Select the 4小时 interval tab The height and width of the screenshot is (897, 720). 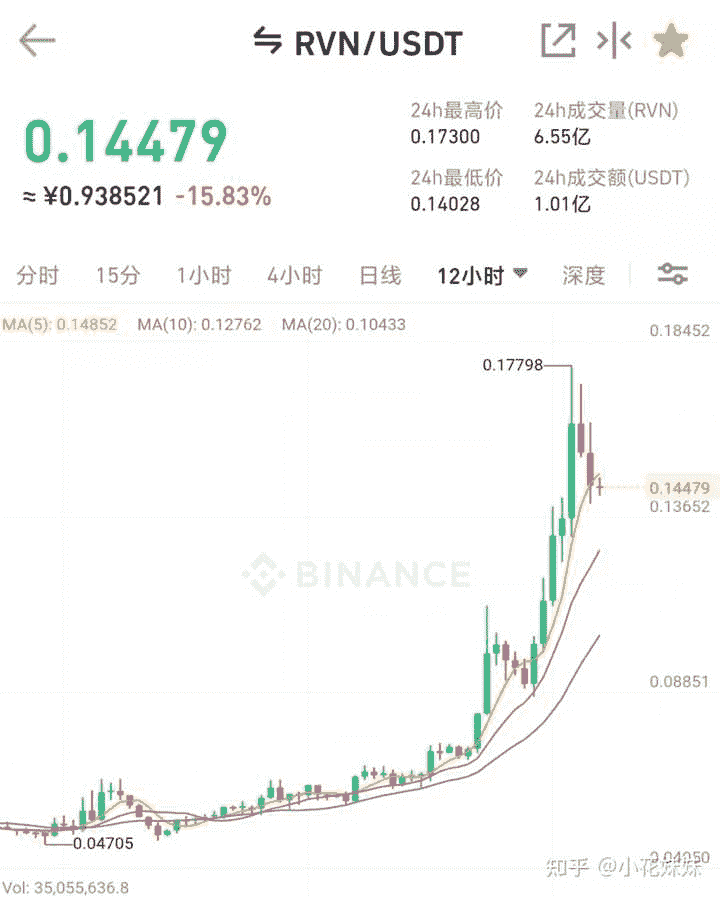(294, 276)
